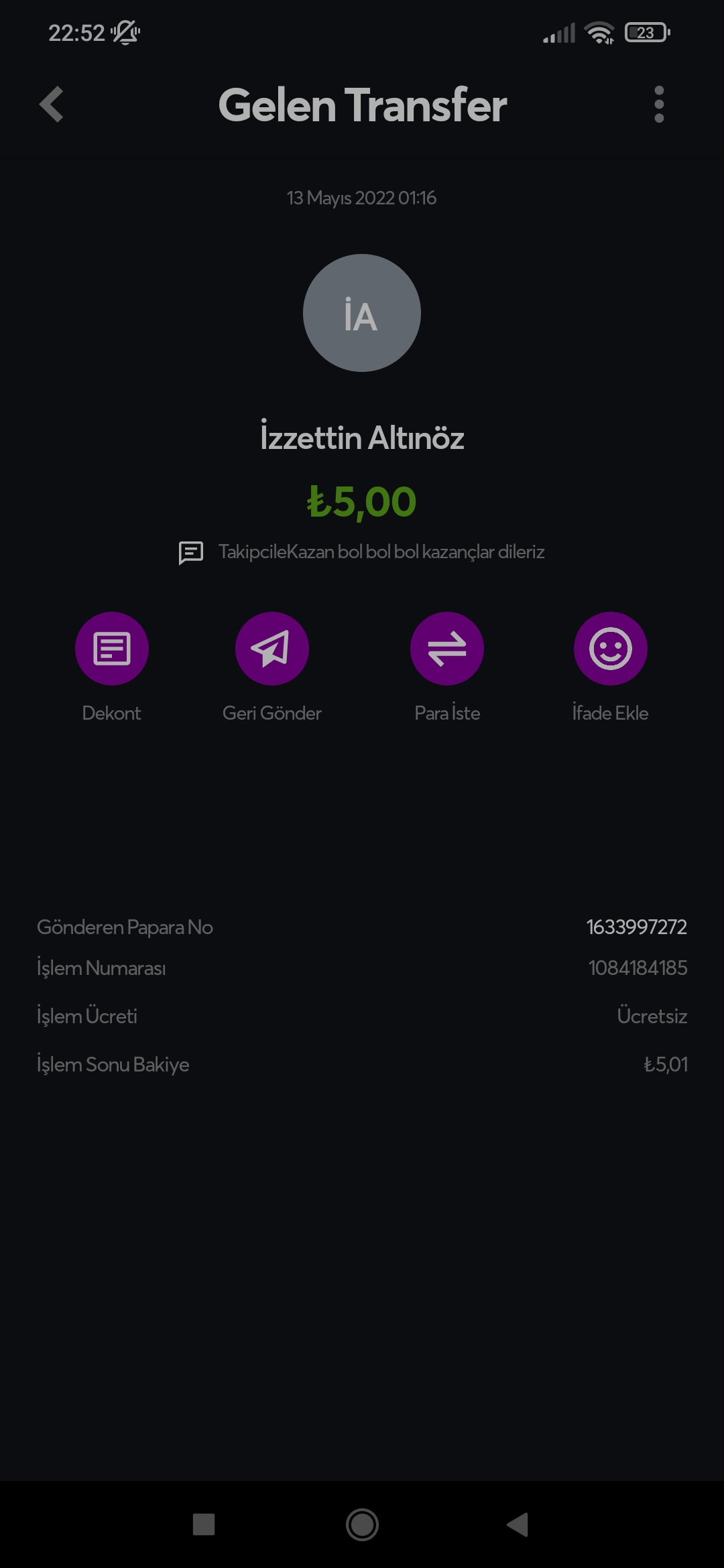
Task: Tap the system home button
Action: 362,1524
